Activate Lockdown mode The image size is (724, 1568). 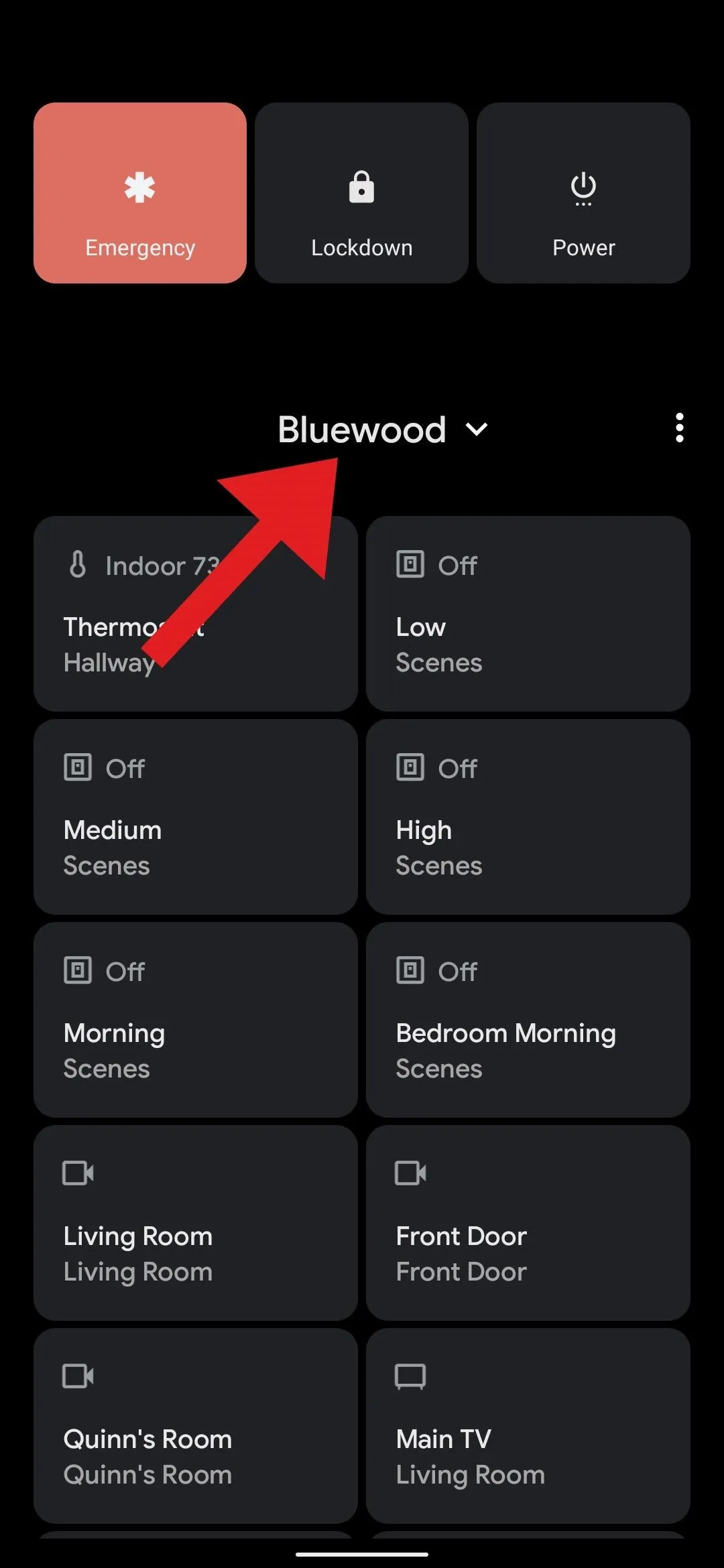coord(361,193)
